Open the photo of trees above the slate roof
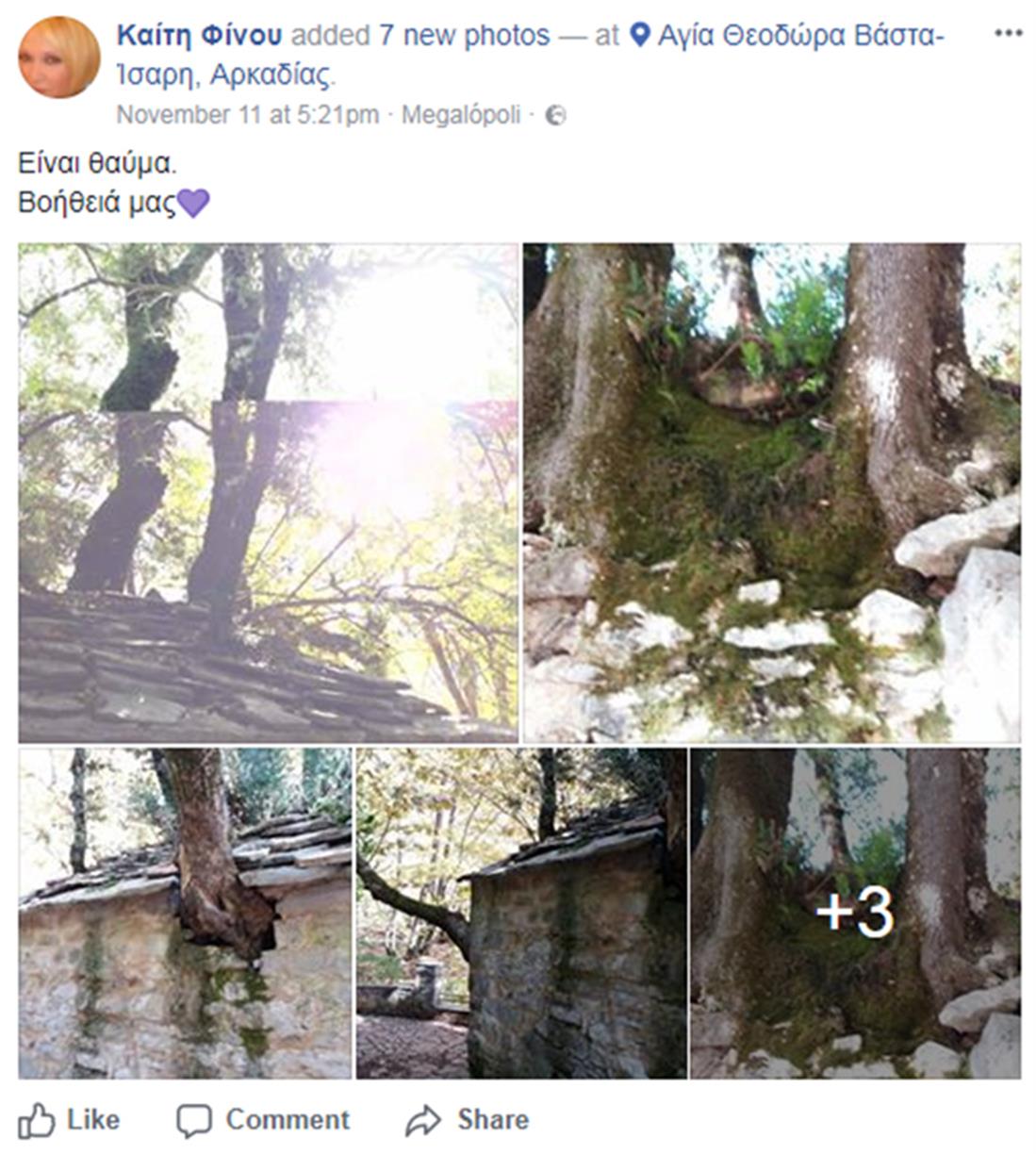Image resolution: width=1036 pixels, height=1154 pixels. tap(268, 492)
